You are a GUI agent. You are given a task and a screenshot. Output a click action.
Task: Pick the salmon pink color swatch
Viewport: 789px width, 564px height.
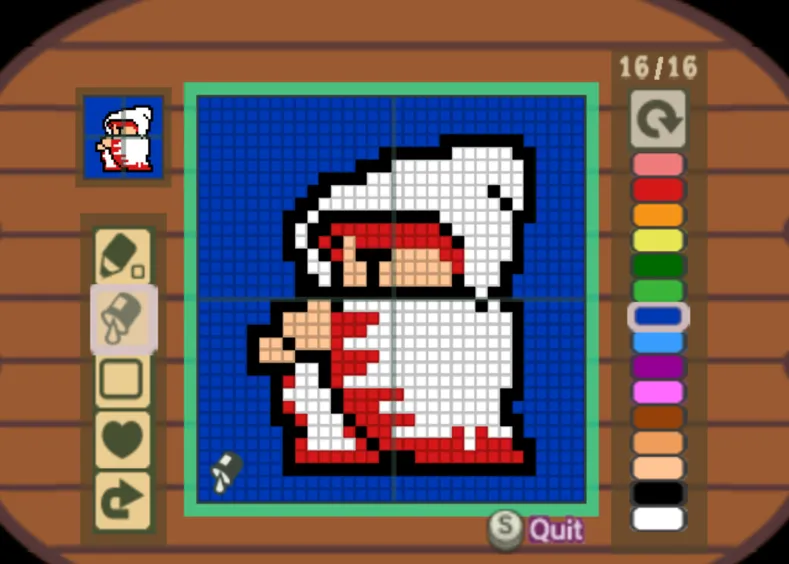click(x=658, y=165)
